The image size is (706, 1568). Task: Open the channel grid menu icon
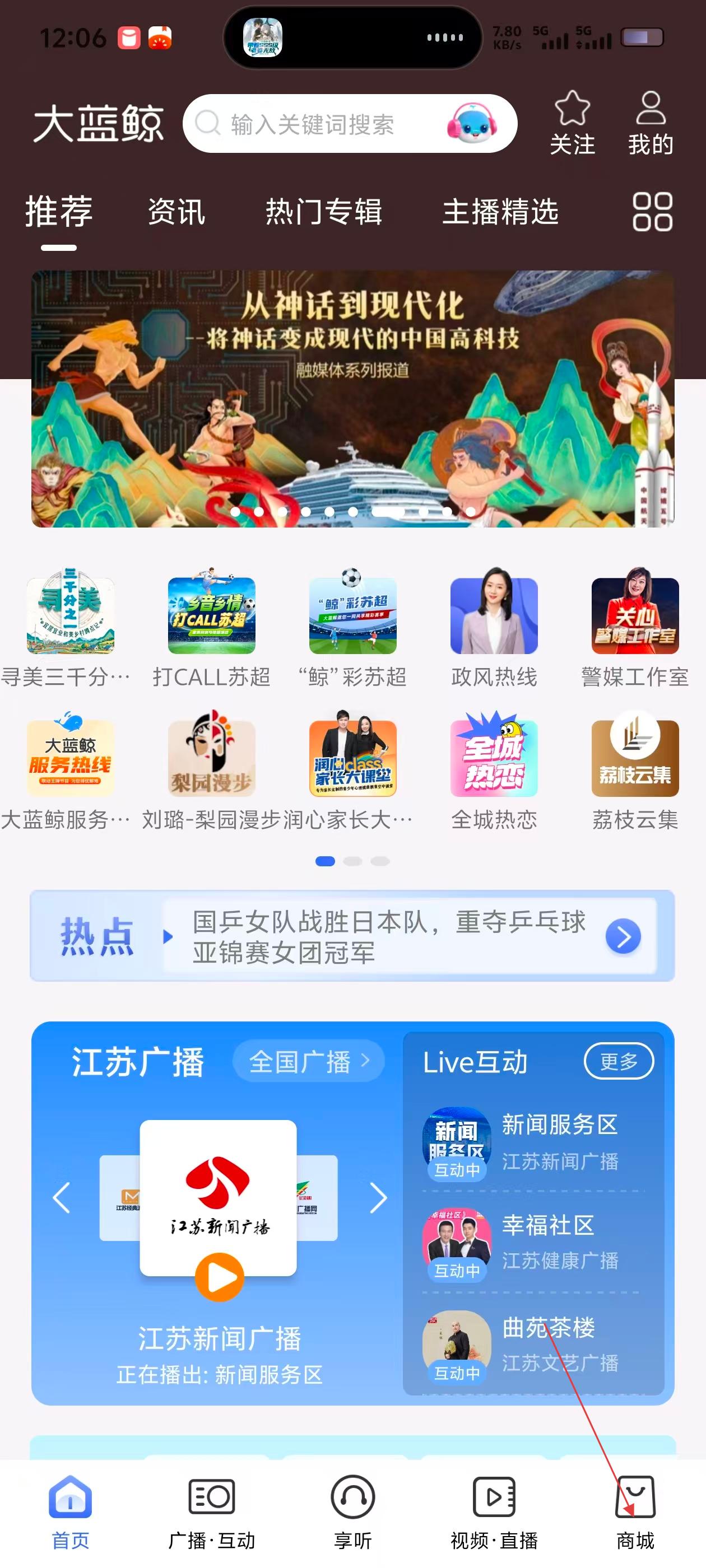[x=652, y=212]
